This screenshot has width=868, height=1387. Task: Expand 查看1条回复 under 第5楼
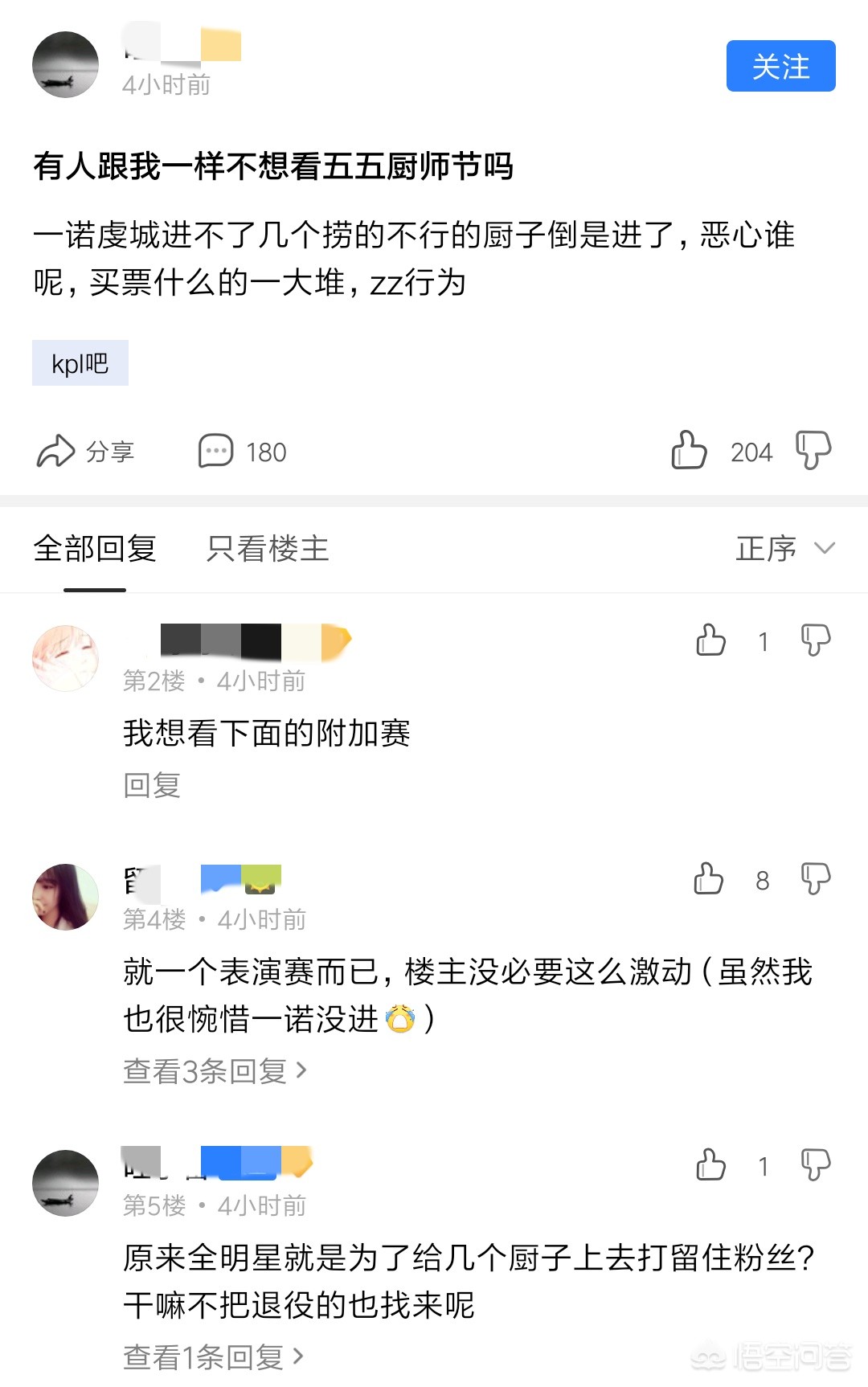[213, 1356]
